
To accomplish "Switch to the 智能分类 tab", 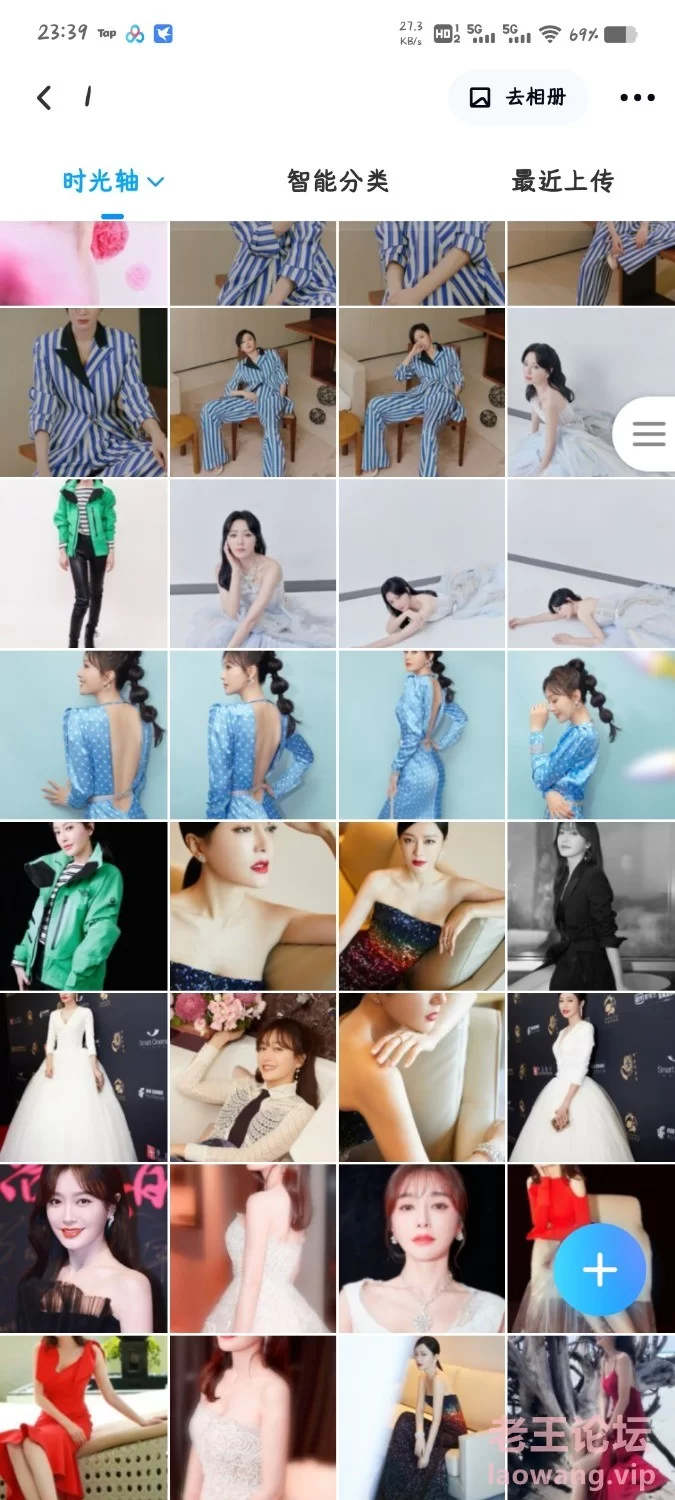I will tap(337, 182).
